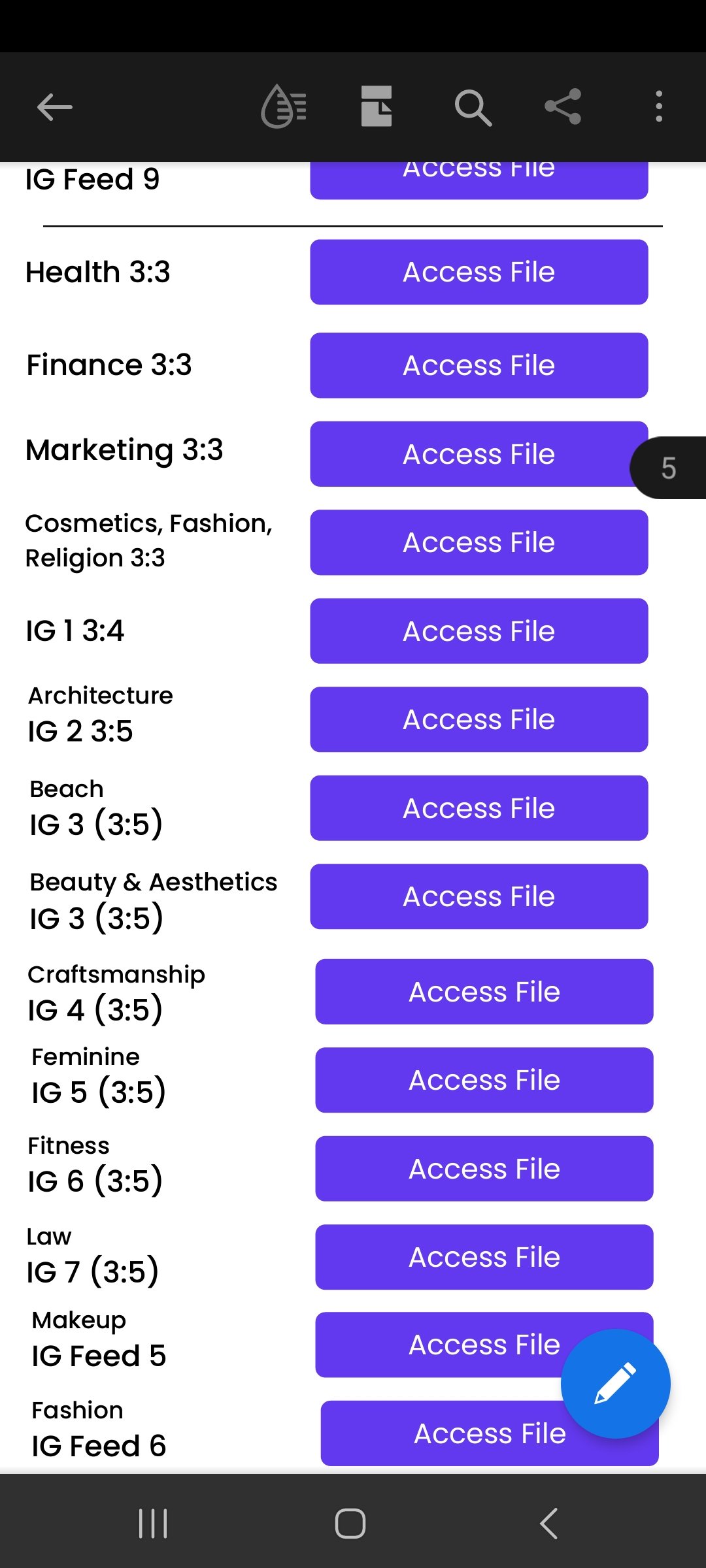Access the Architecture IG 2 3:5 file

479,719
